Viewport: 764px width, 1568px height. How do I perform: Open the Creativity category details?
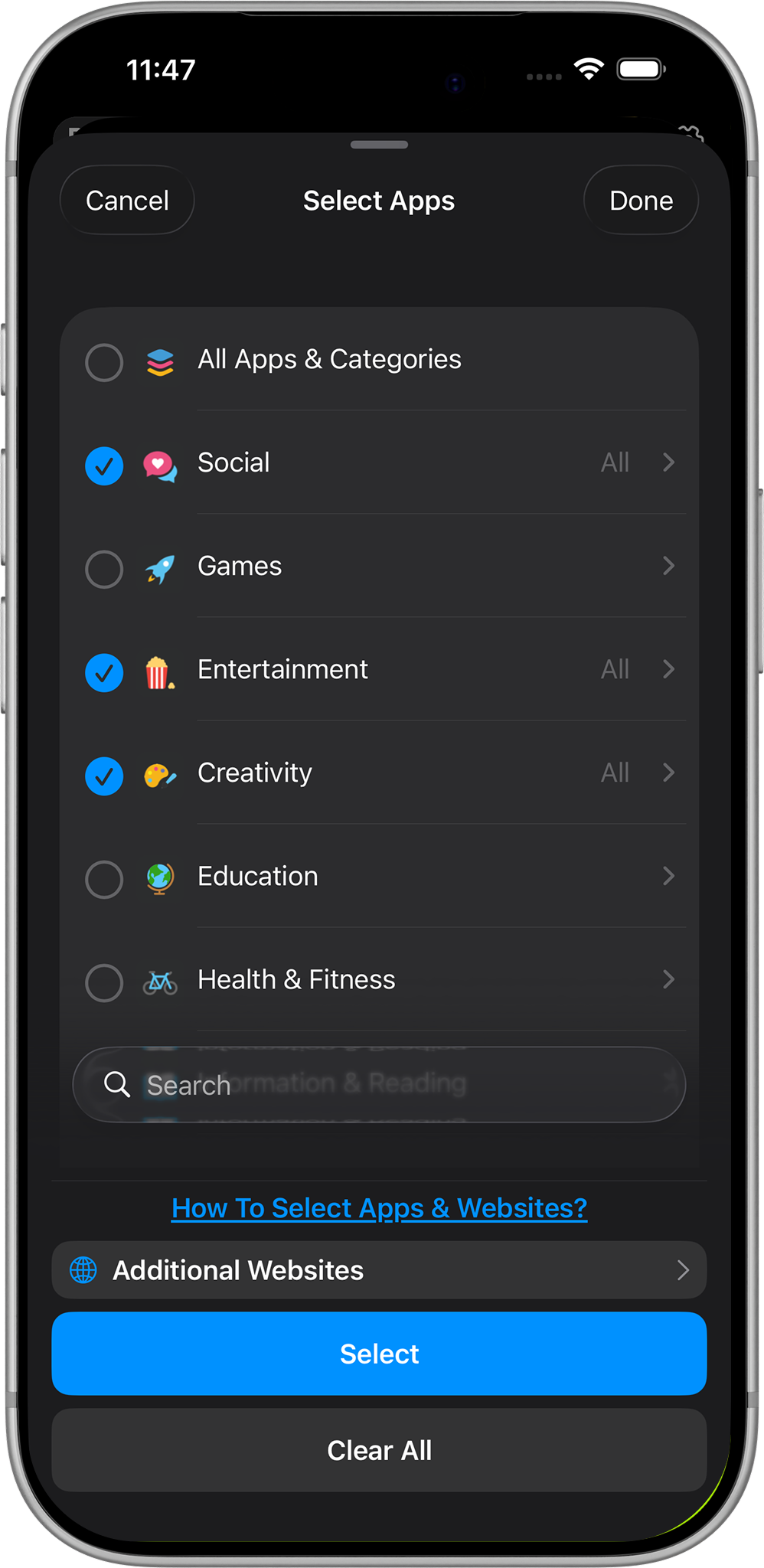668,773
